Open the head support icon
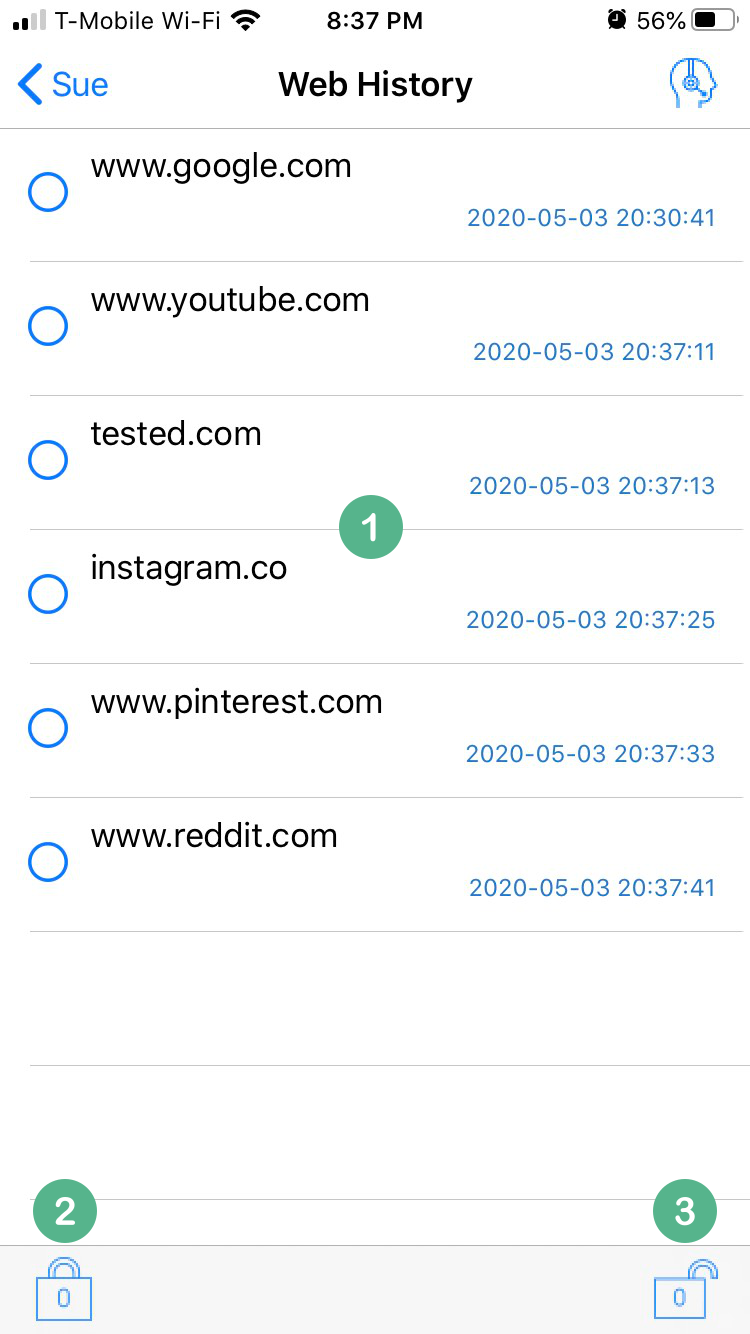The height and width of the screenshot is (1334, 750). (x=694, y=84)
